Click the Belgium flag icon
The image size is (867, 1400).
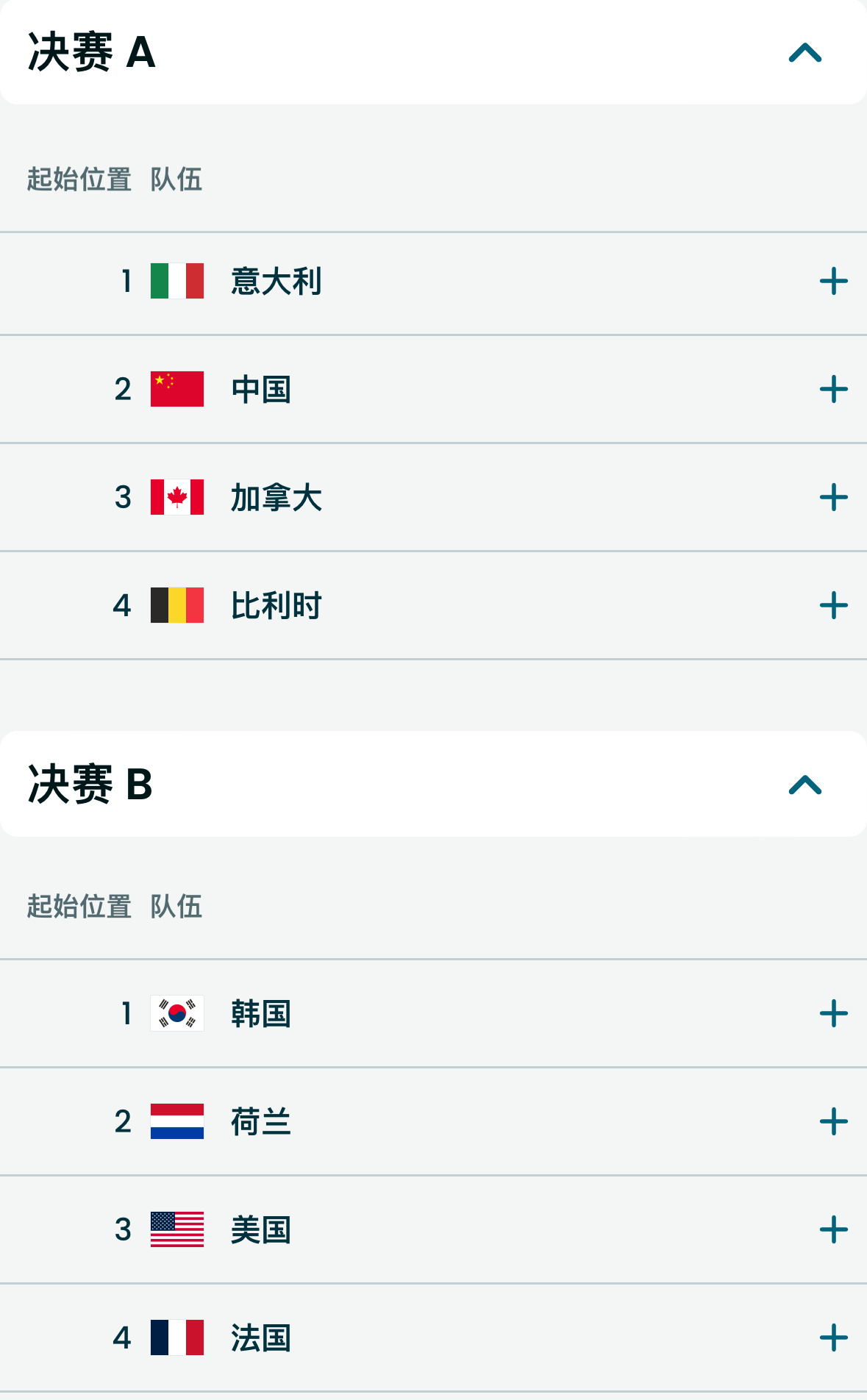pyautogui.click(x=176, y=604)
